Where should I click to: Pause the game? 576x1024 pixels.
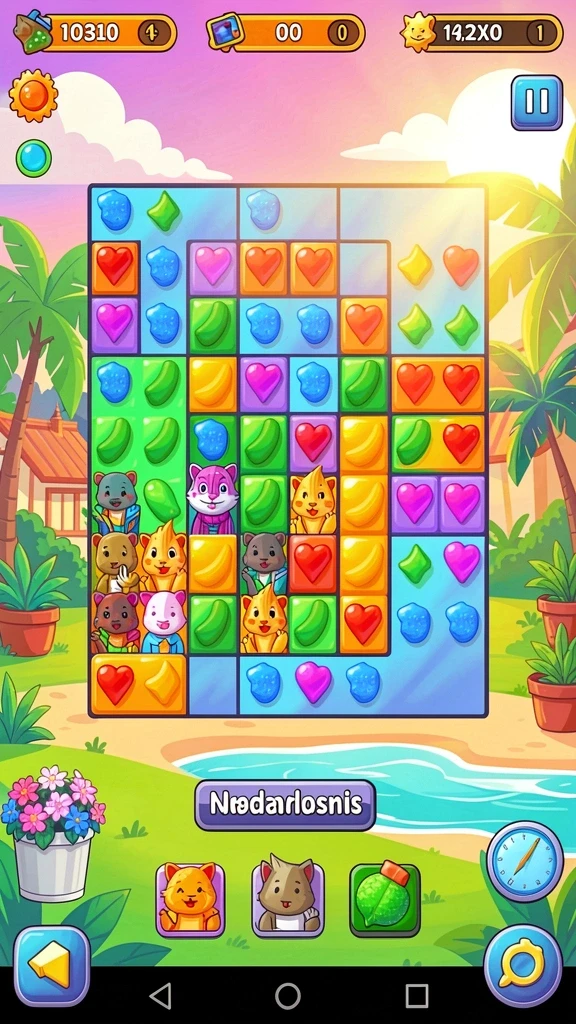tap(536, 103)
